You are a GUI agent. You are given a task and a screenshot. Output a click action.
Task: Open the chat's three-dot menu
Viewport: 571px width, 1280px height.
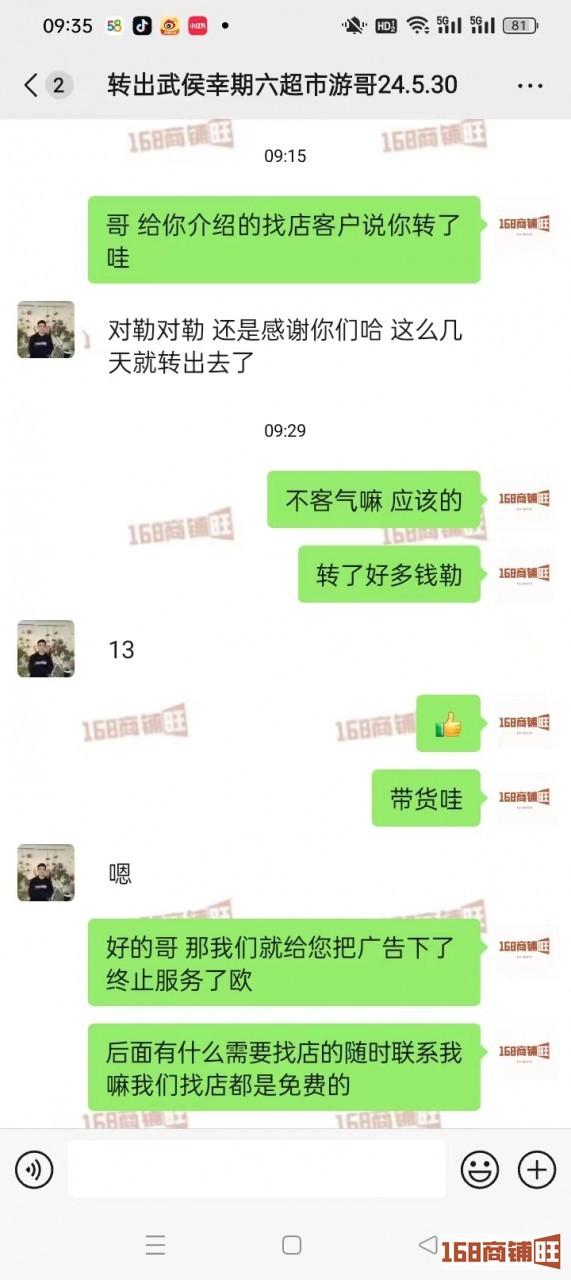(530, 86)
